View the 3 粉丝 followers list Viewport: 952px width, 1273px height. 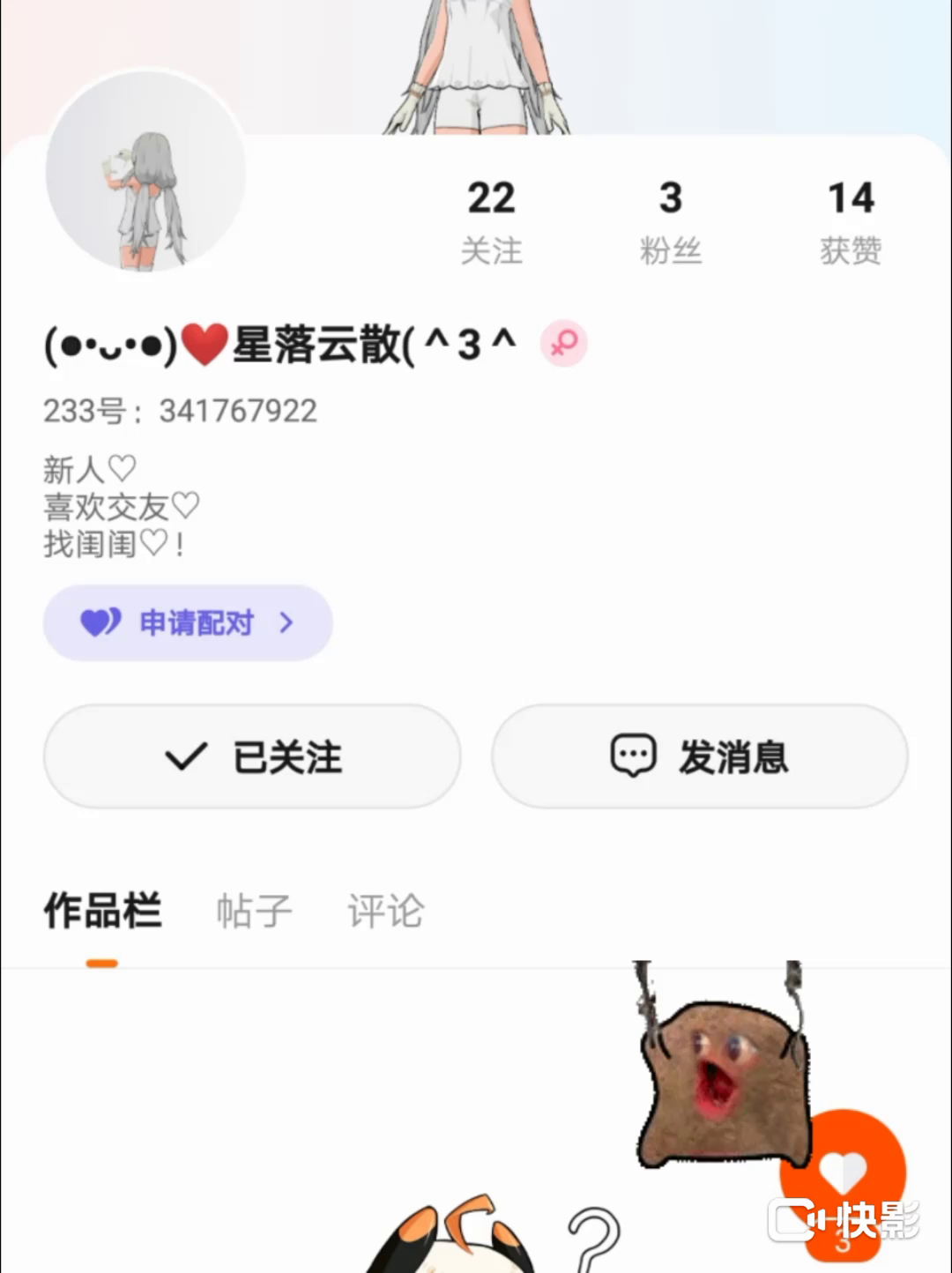click(x=671, y=220)
